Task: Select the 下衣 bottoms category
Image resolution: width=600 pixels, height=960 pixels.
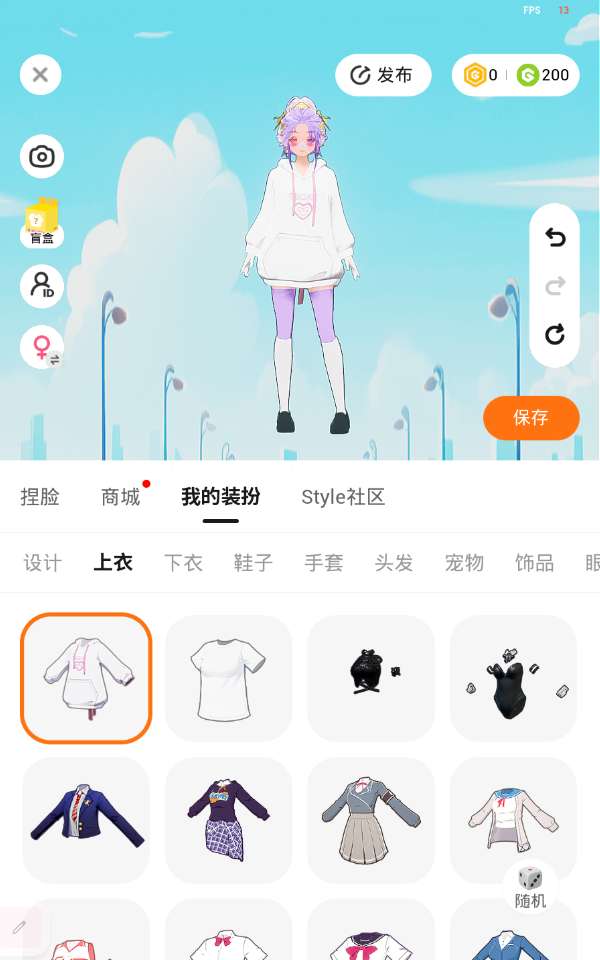Action: pos(183,563)
